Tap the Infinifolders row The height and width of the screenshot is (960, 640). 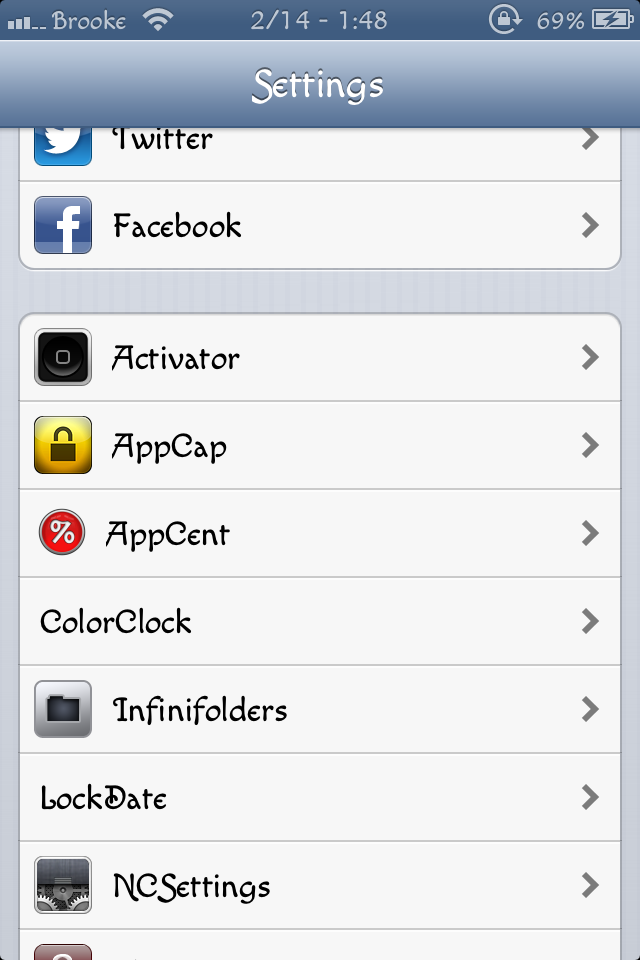[320, 710]
